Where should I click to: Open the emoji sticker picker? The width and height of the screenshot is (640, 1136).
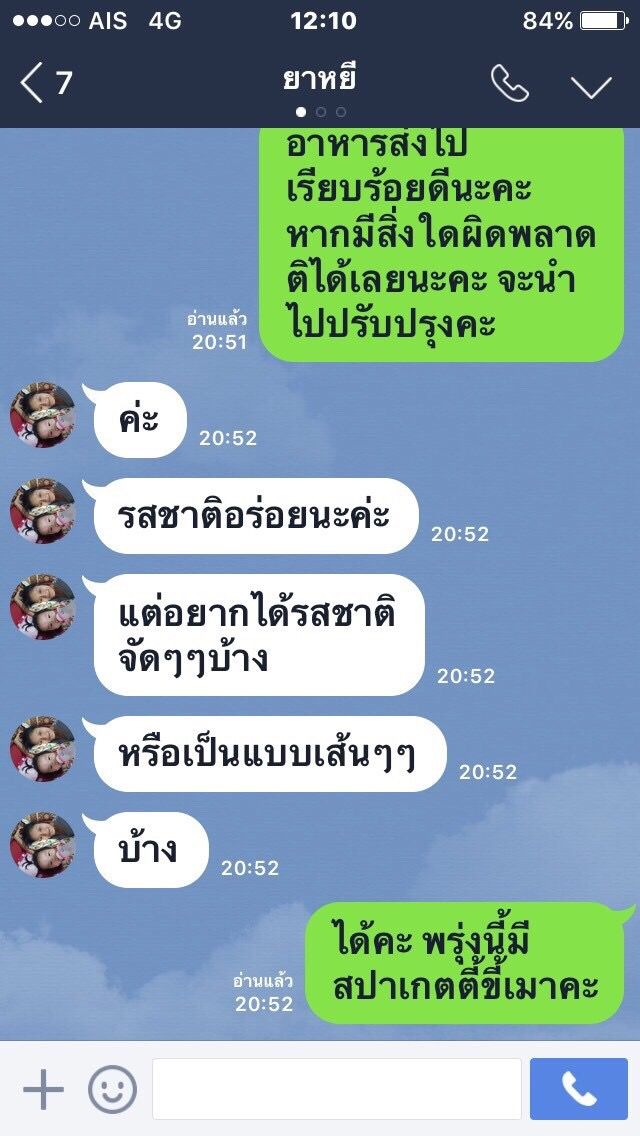tap(112, 1089)
